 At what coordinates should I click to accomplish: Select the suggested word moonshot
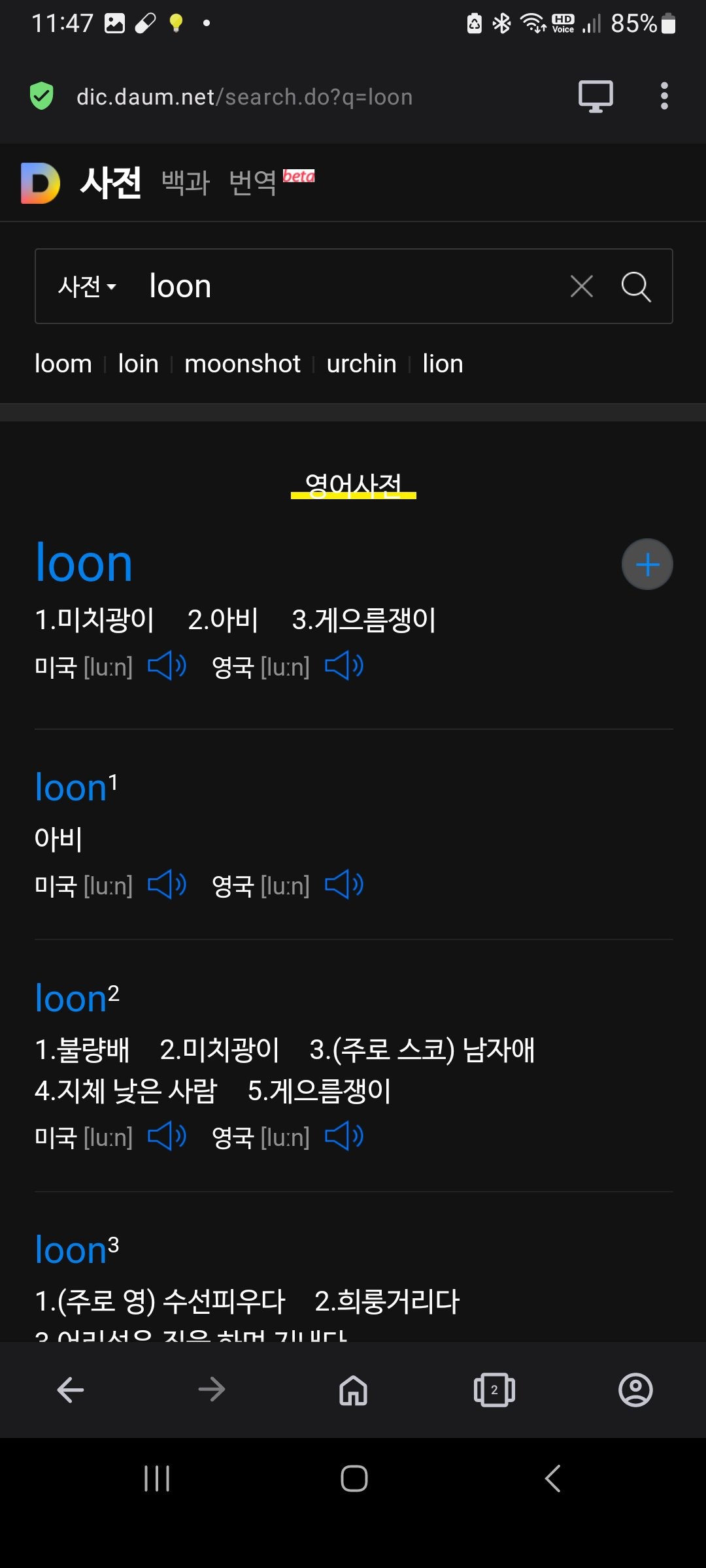click(x=243, y=363)
